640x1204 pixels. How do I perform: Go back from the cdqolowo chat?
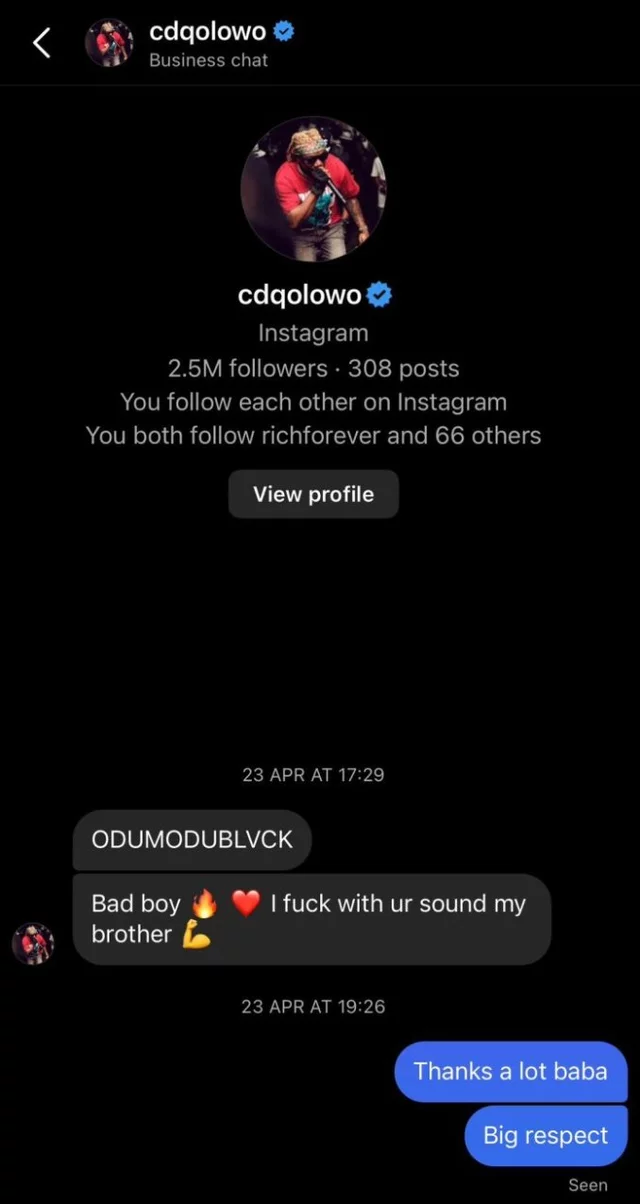[41, 43]
